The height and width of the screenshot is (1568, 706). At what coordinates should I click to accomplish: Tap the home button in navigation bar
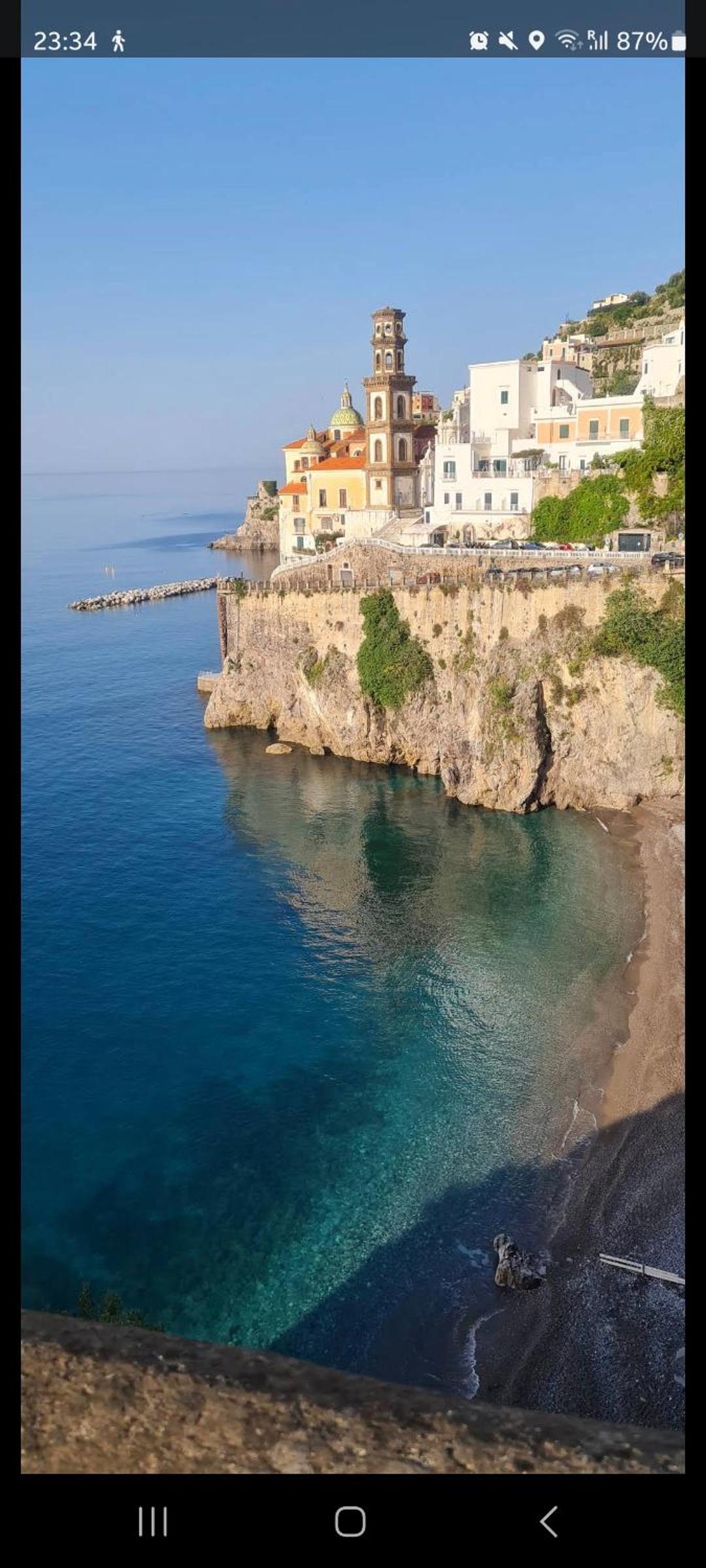coord(350,1522)
